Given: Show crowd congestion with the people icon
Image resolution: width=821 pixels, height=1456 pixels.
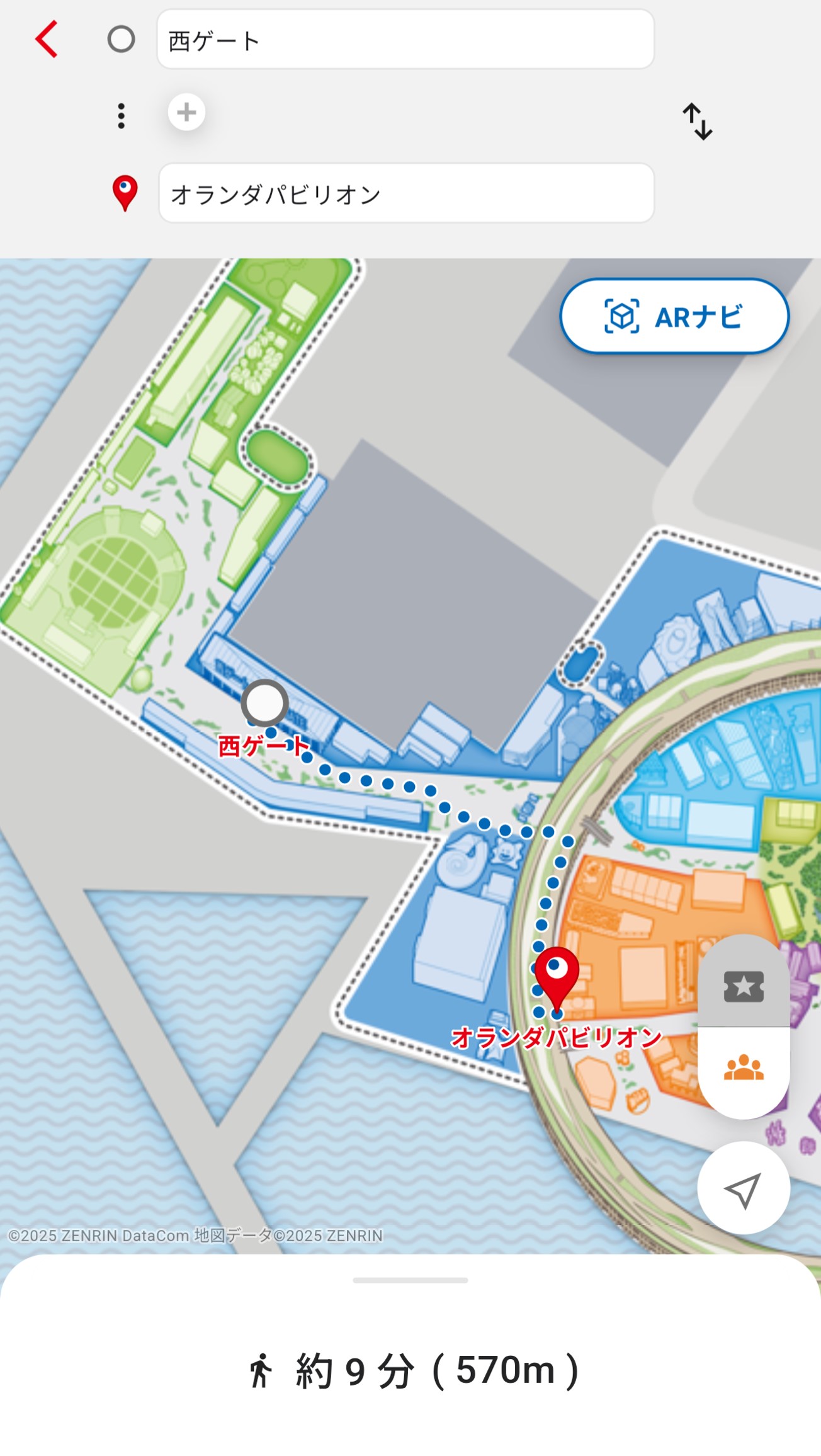Looking at the screenshot, I should (x=744, y=1069).
